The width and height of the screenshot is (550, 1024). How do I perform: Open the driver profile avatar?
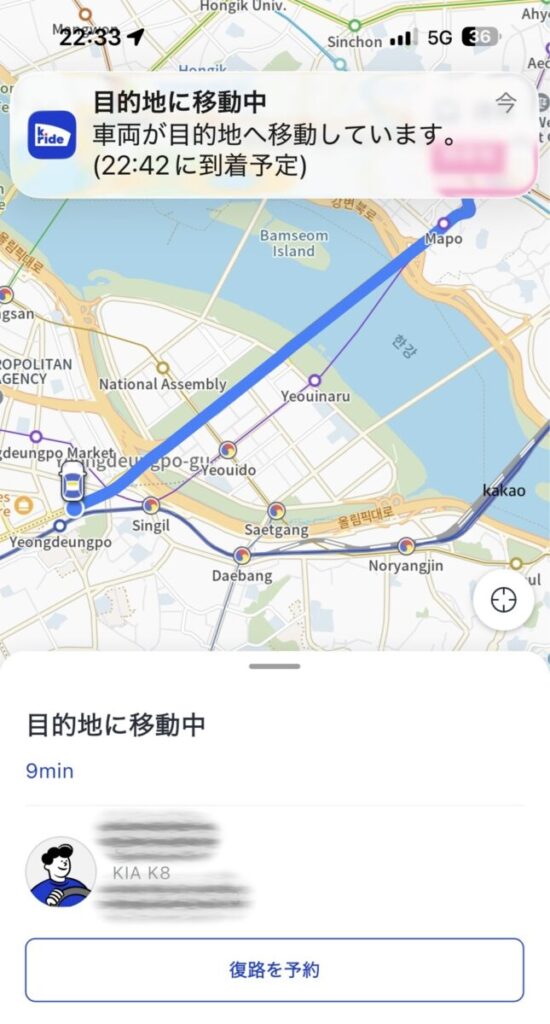[60, 872]
